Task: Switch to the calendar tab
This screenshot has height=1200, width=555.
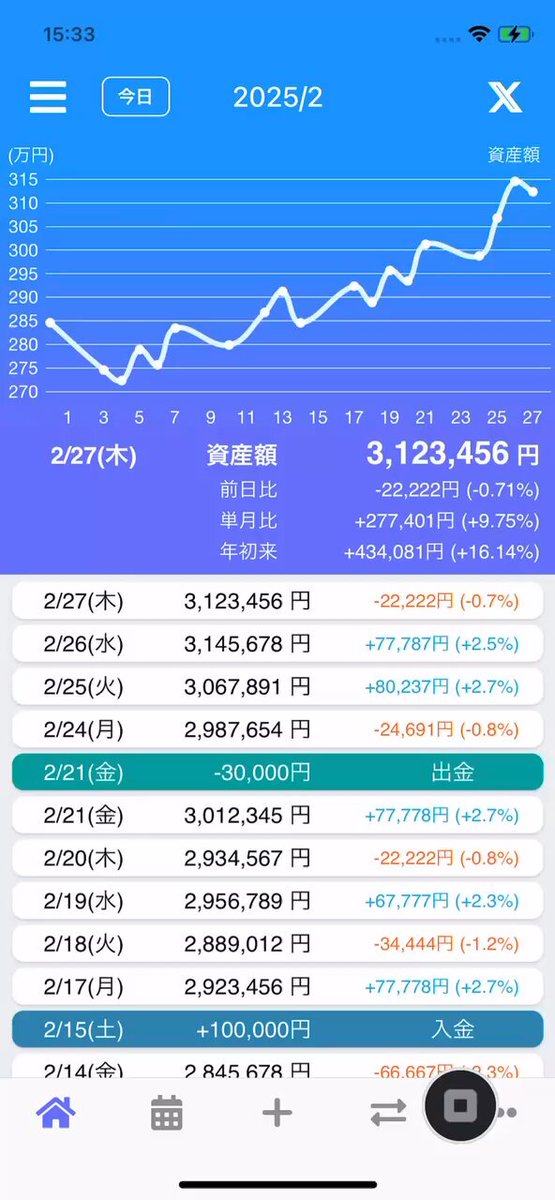Action: tap(166, 1113)
